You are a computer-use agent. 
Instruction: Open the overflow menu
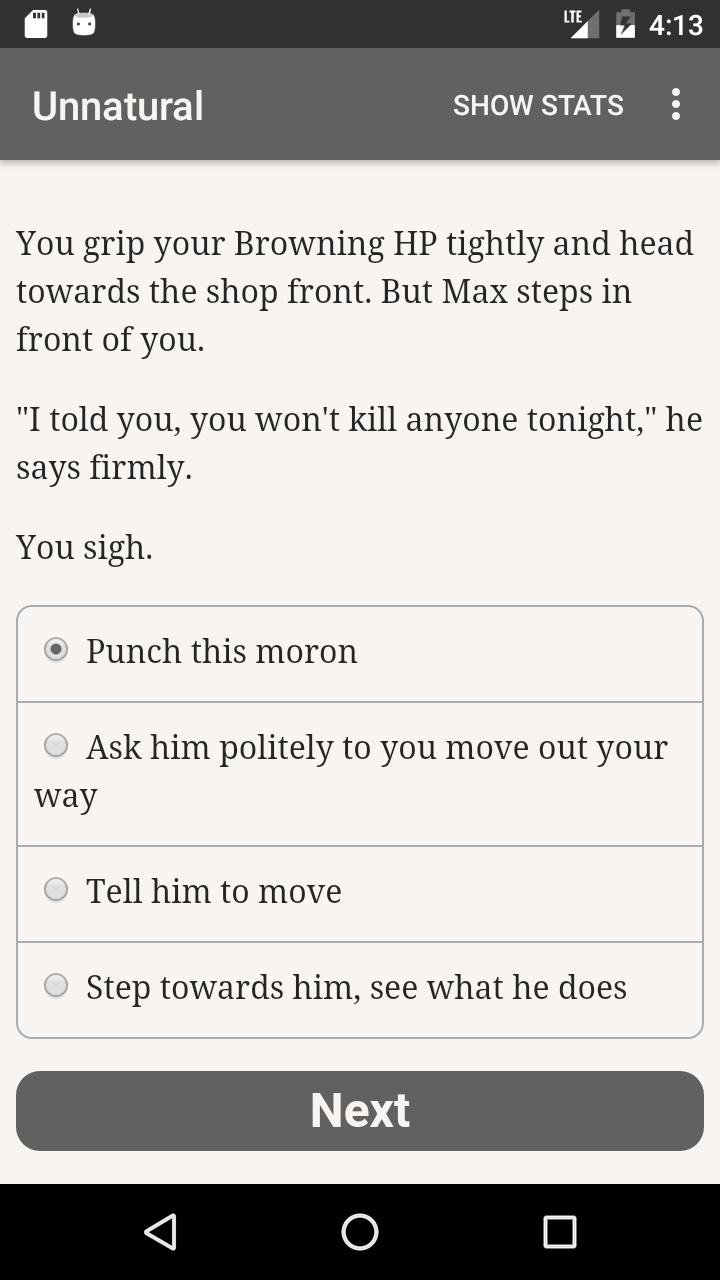[676, 105]
